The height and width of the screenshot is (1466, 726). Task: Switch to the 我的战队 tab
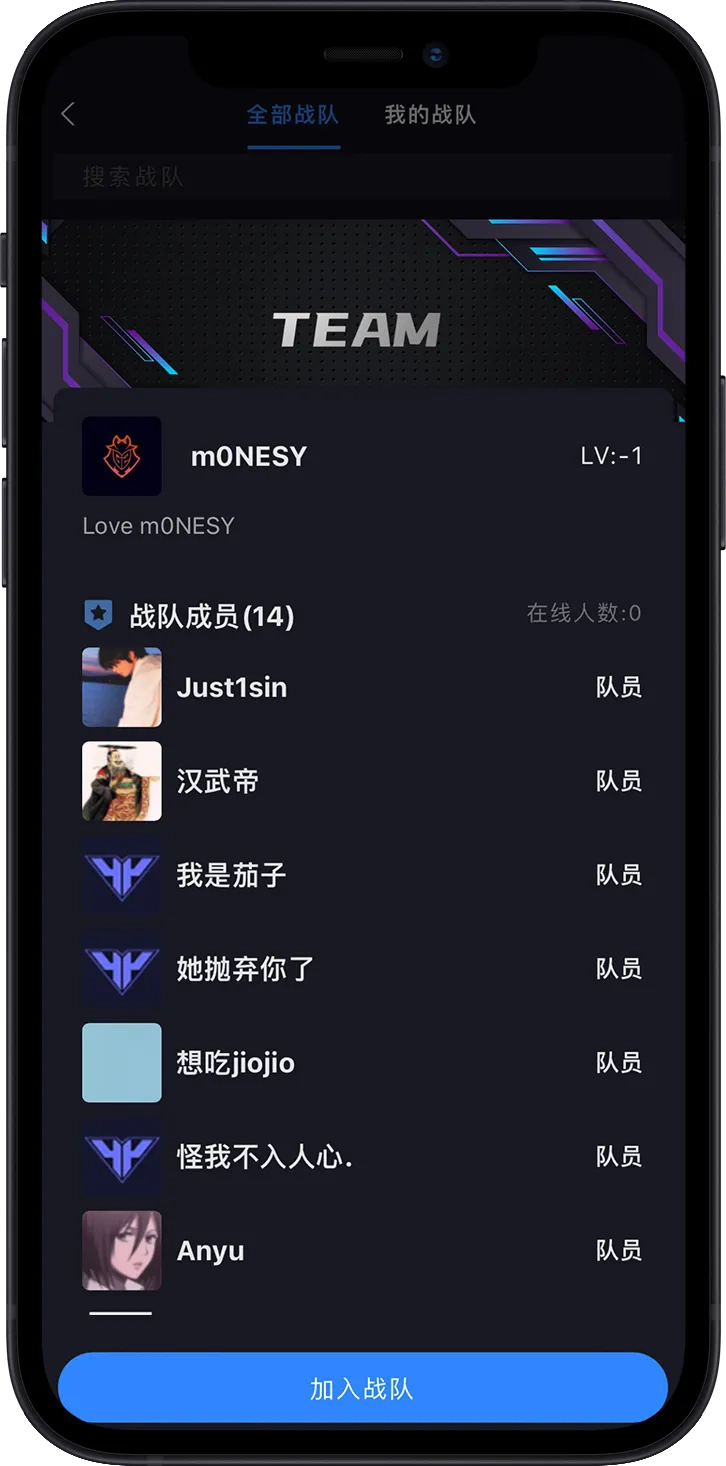[x=431, y=115]
